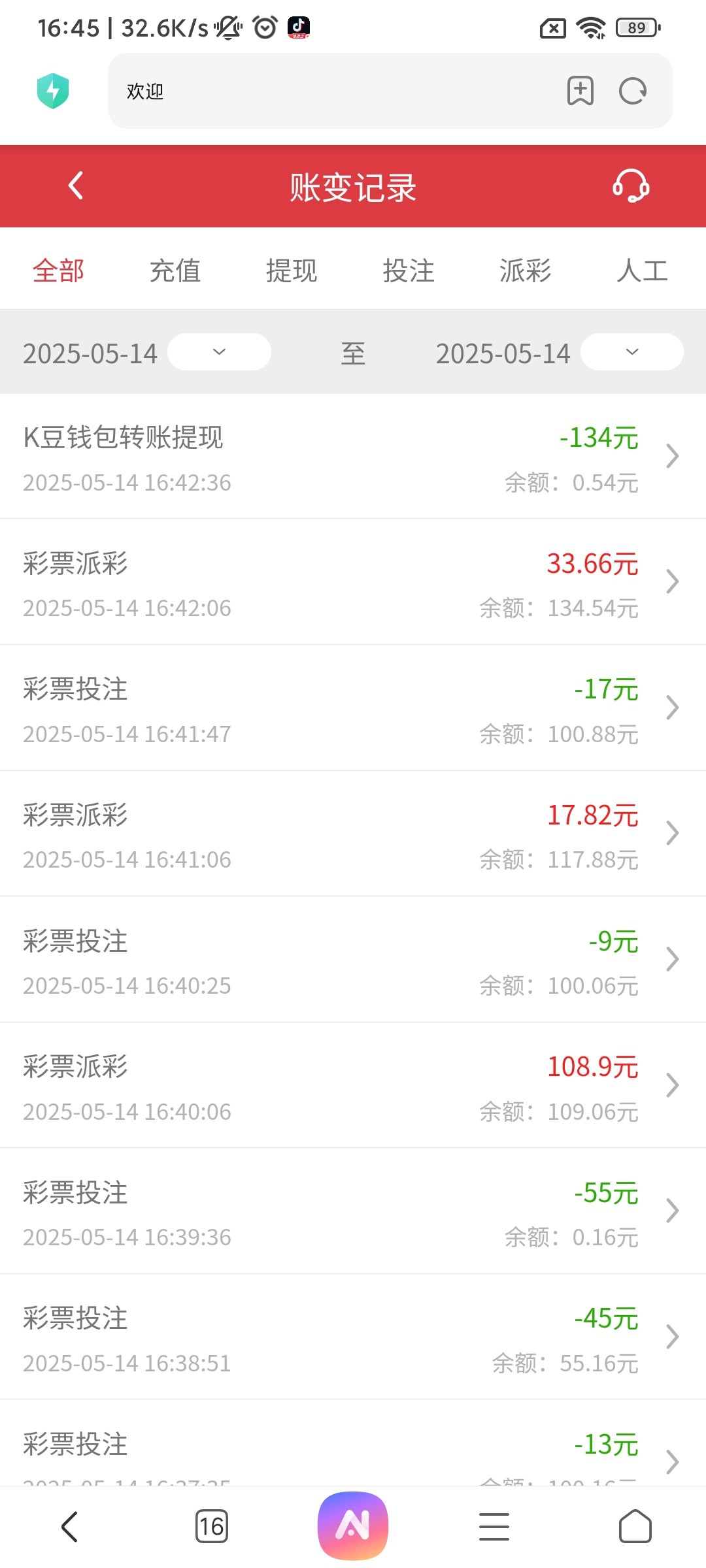Screen dimensions: 706x1568
Task: Switch to the 充值 tab
Action: [x=175, y=270]
